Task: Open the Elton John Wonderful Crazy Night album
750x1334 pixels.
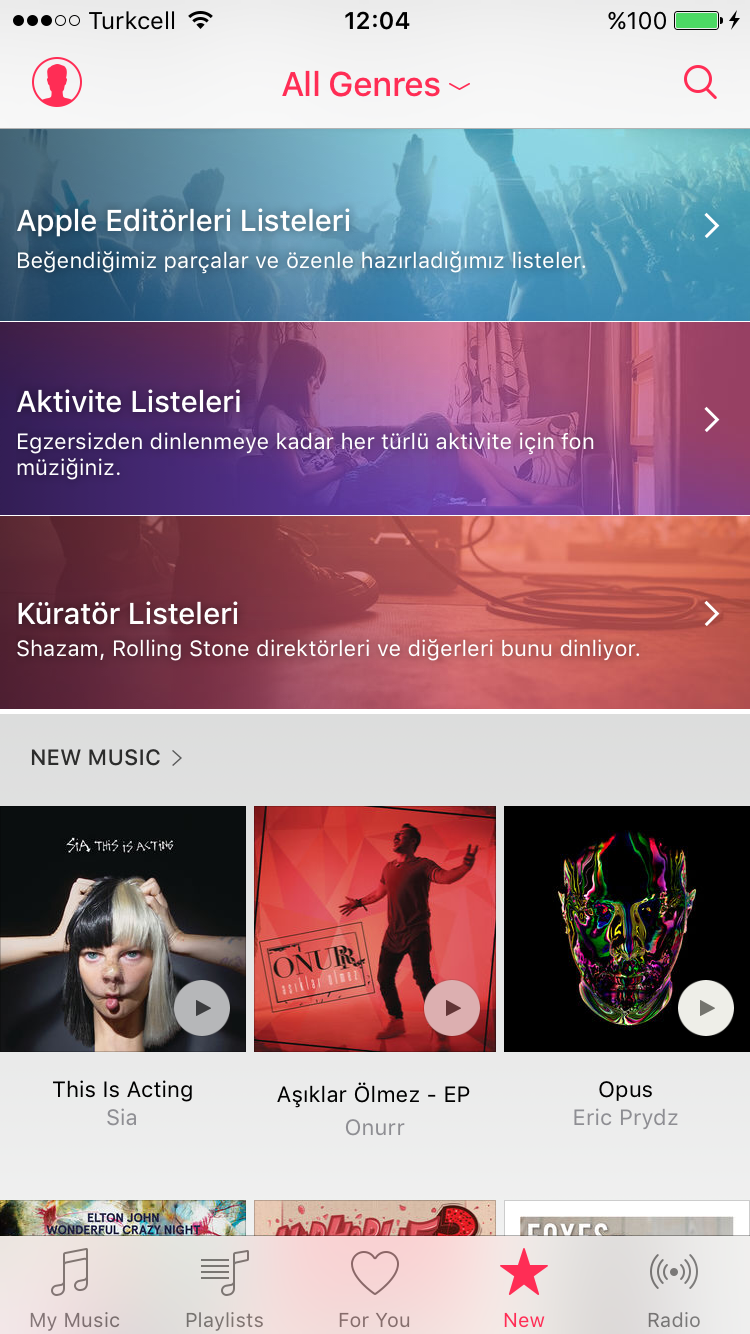Action: (x=123, y=1218)
